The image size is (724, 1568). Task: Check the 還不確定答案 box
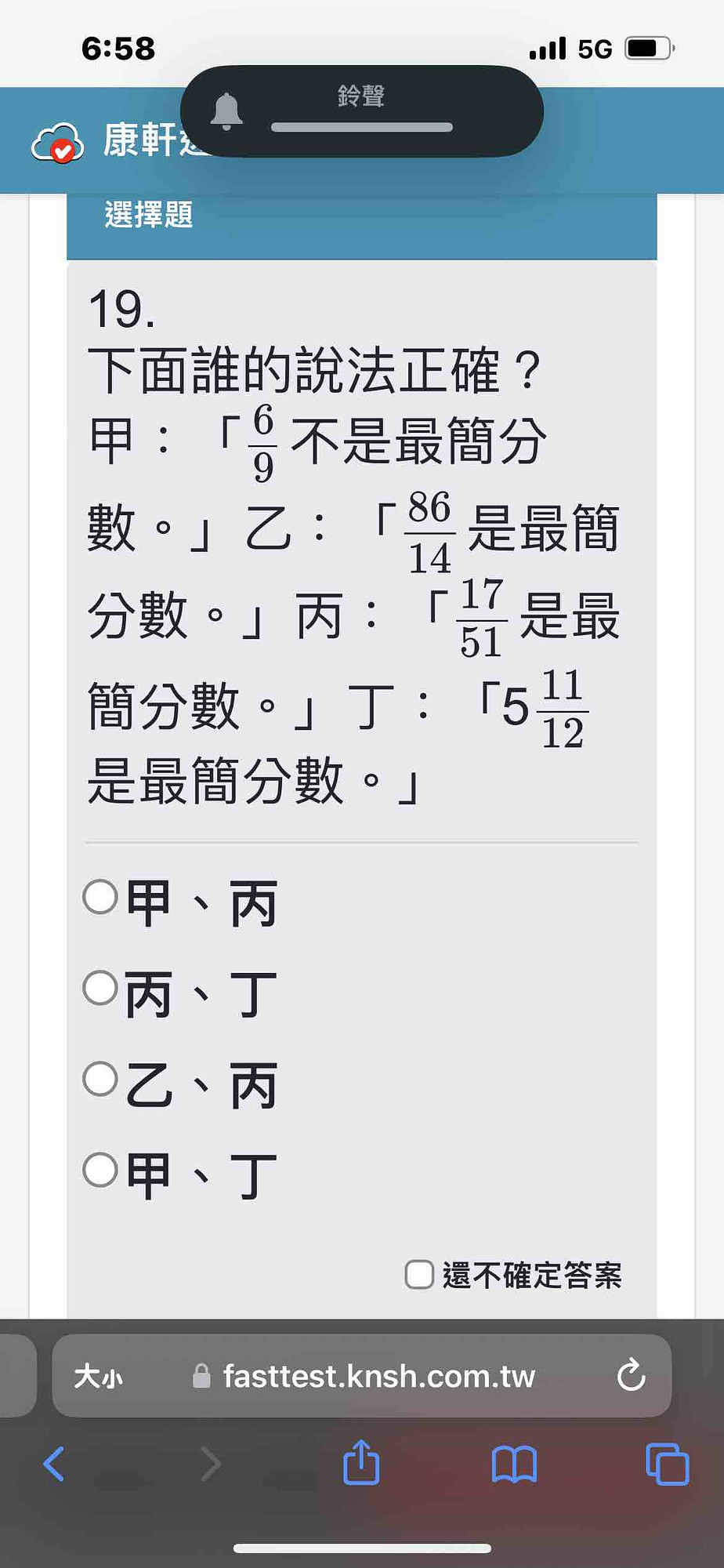pyautogui.click(x=419, y=1275)
